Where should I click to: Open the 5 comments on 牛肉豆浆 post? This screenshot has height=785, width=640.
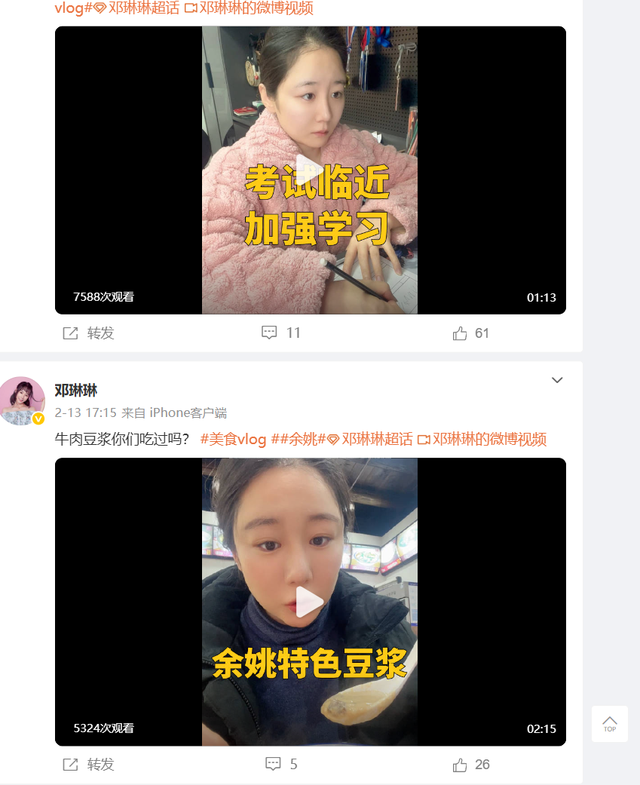281,764
